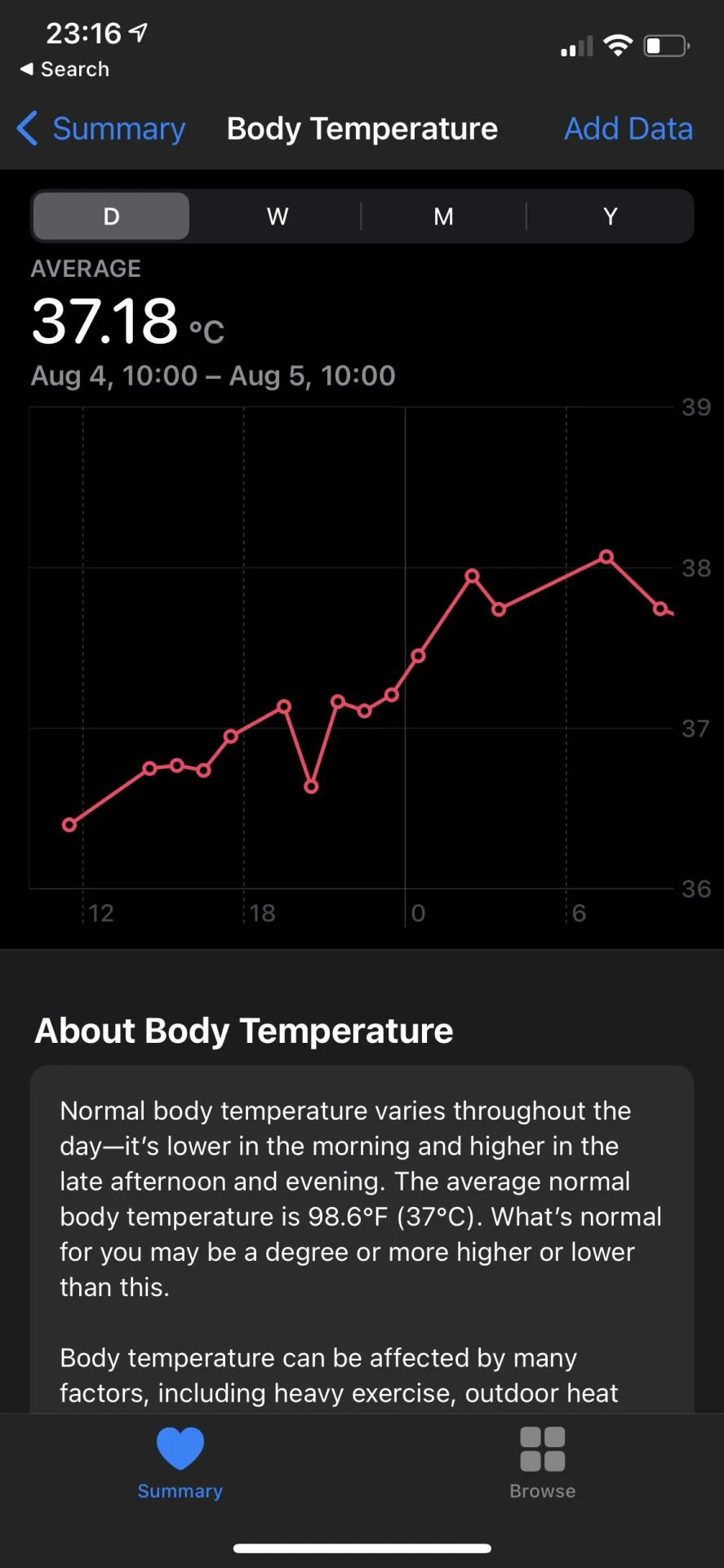Select the D day view
This screenshot has width=724, height=1568.
click(112, 216)
